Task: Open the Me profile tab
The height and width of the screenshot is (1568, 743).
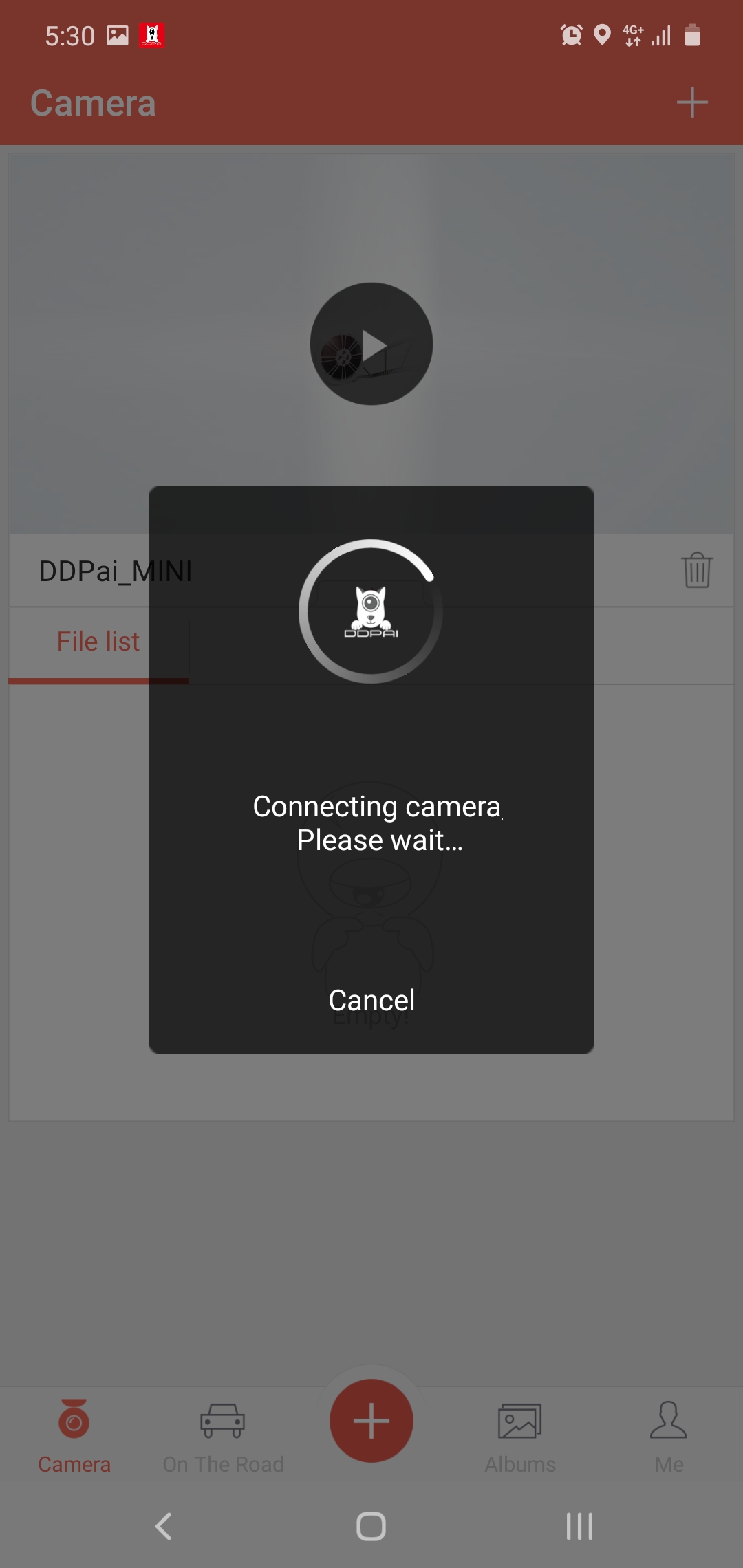Action: click(669, 1436)
